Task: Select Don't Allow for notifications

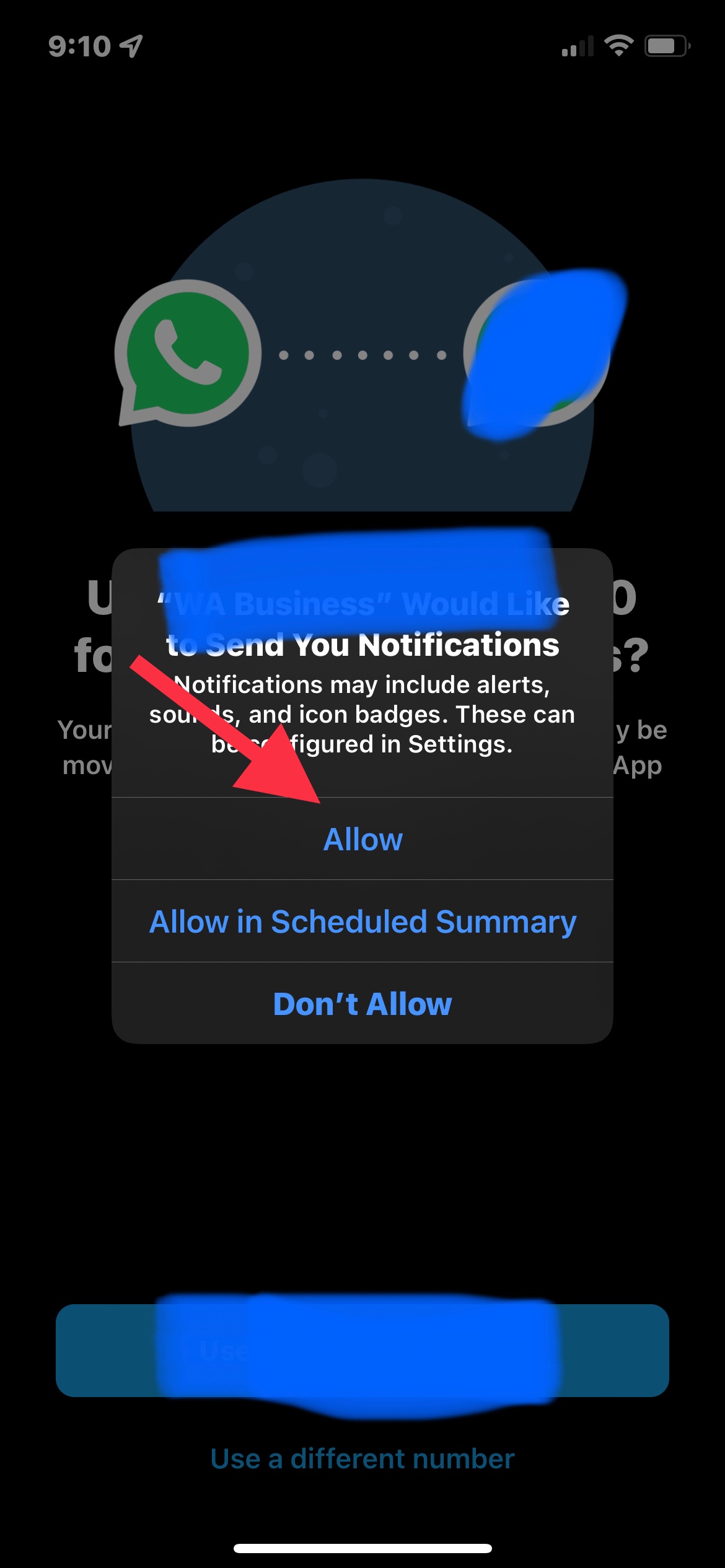Action: pos(362,1004)
